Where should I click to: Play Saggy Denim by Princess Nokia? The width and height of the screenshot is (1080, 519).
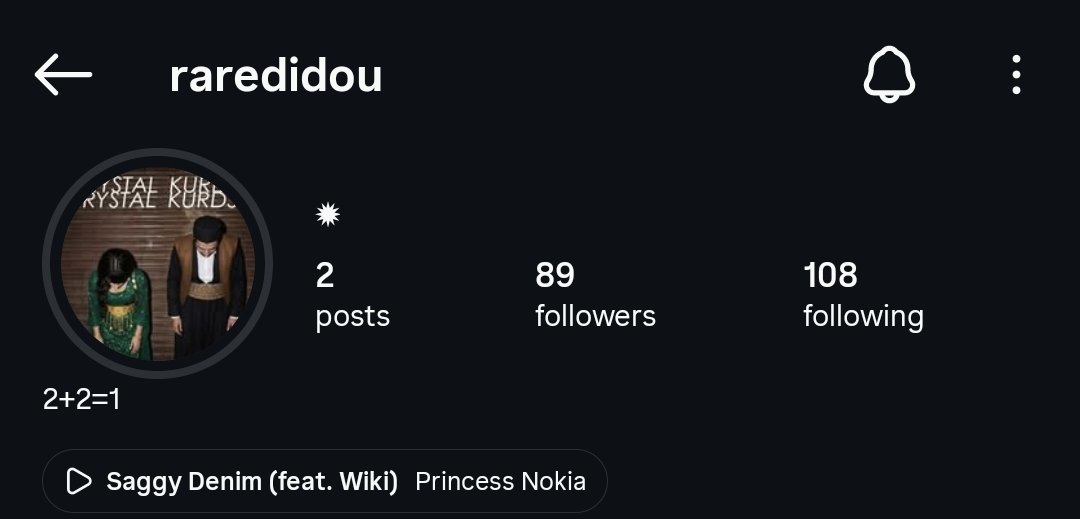coord(325,481)
